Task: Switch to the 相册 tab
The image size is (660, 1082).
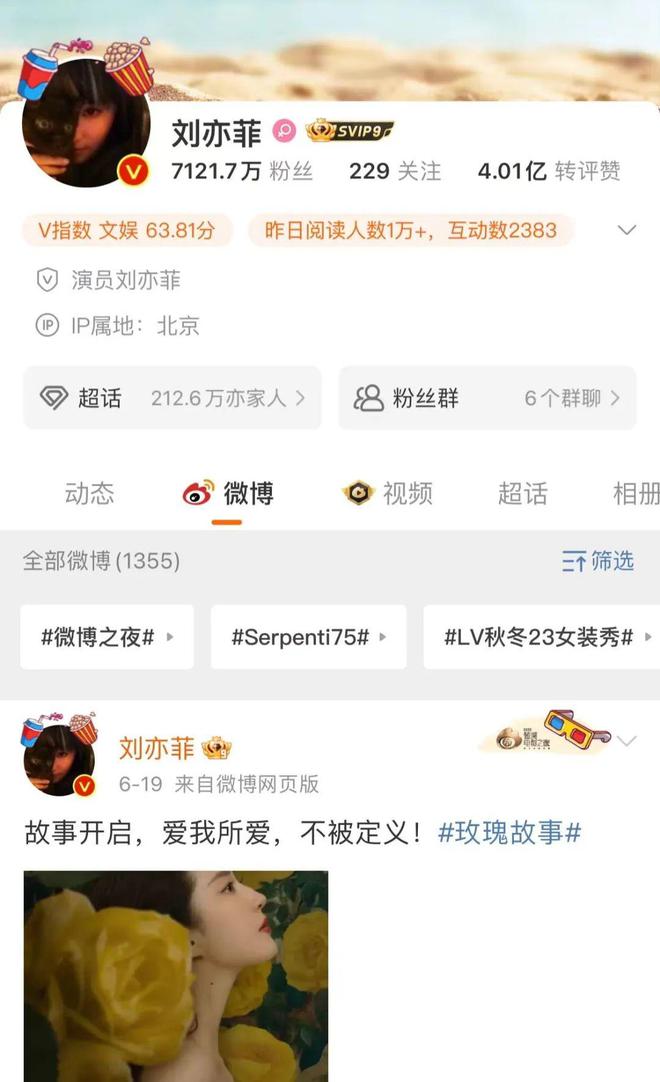Action: click(x=635, y=493)
